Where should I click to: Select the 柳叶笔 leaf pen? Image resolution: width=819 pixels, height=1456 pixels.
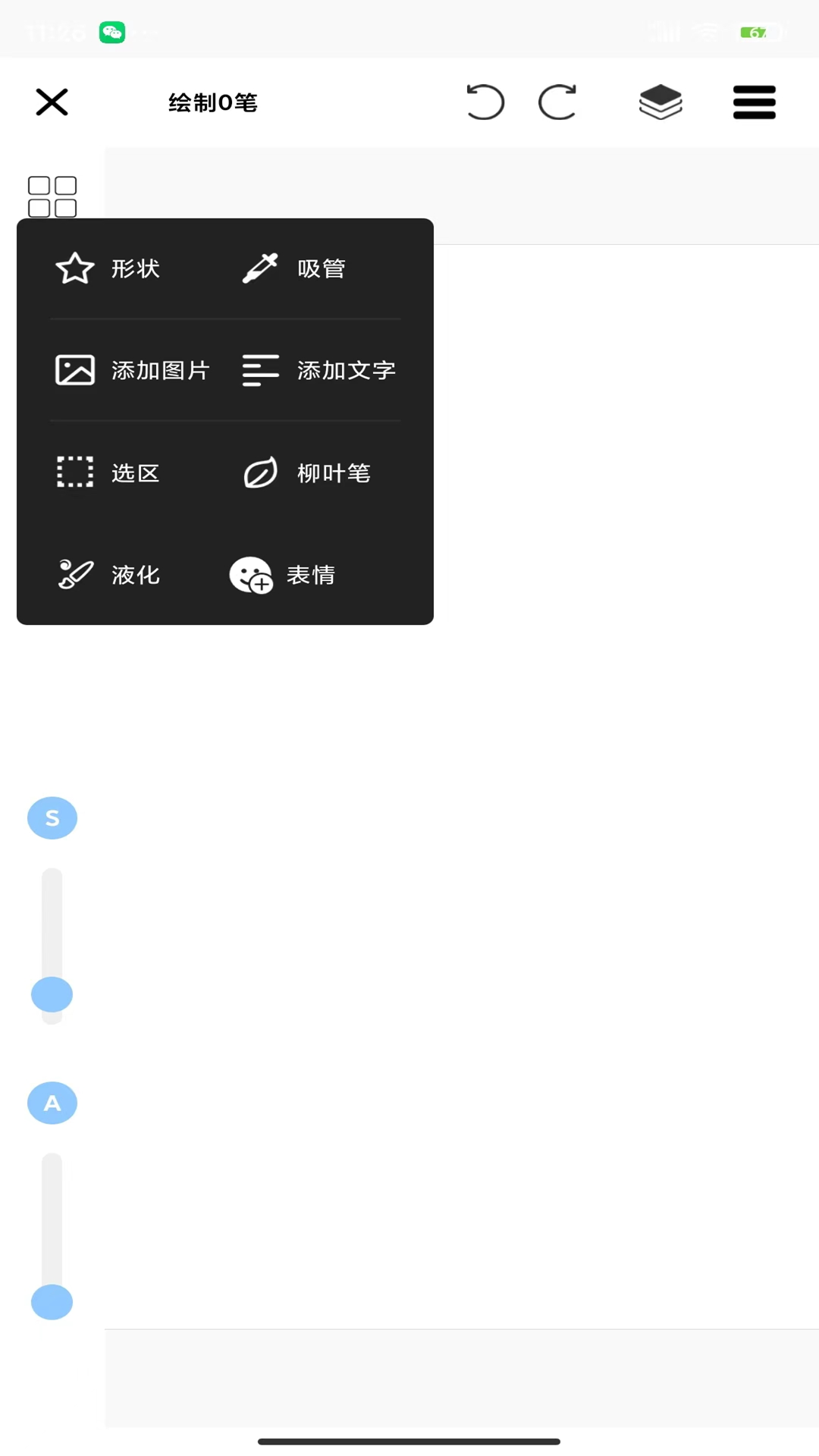click(306, 472)
